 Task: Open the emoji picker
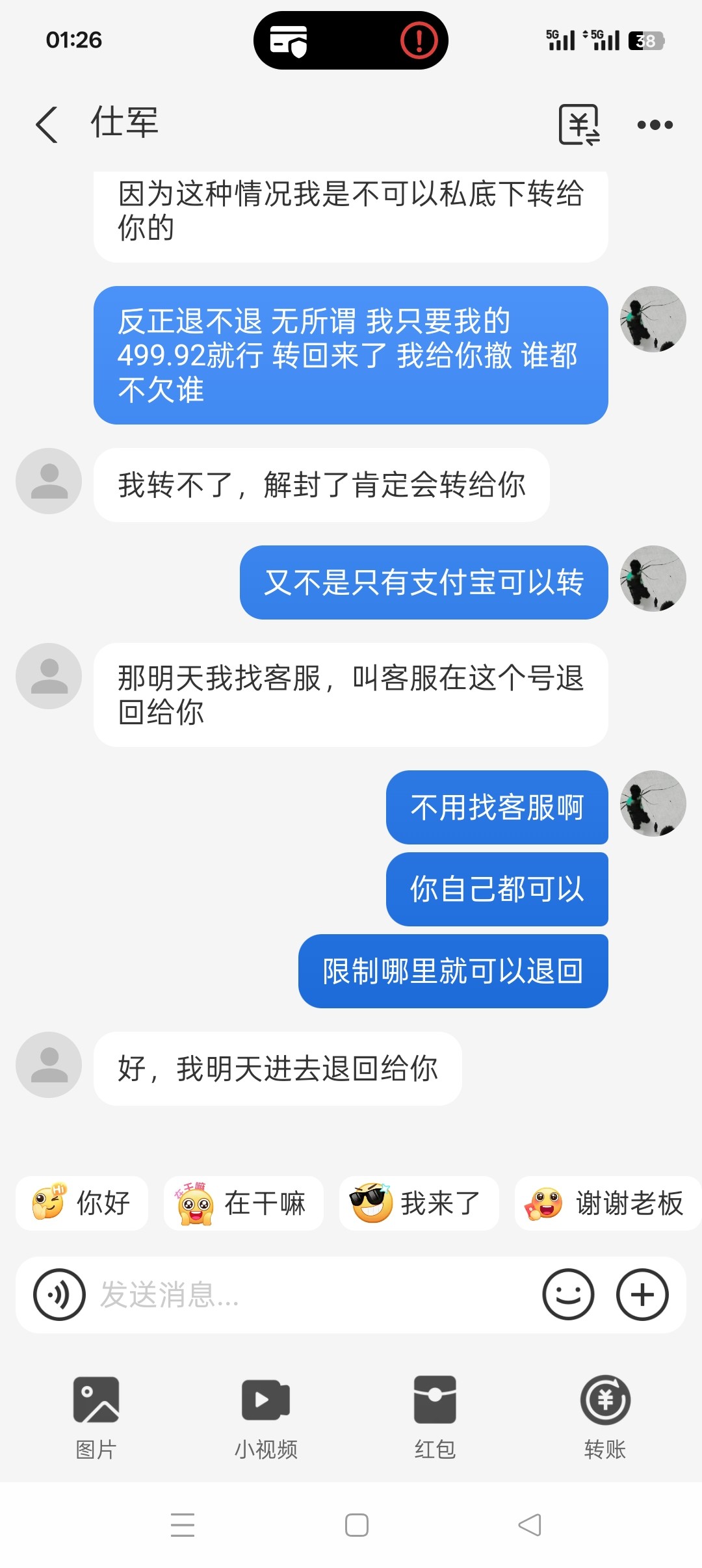[x=568, y=1294]
